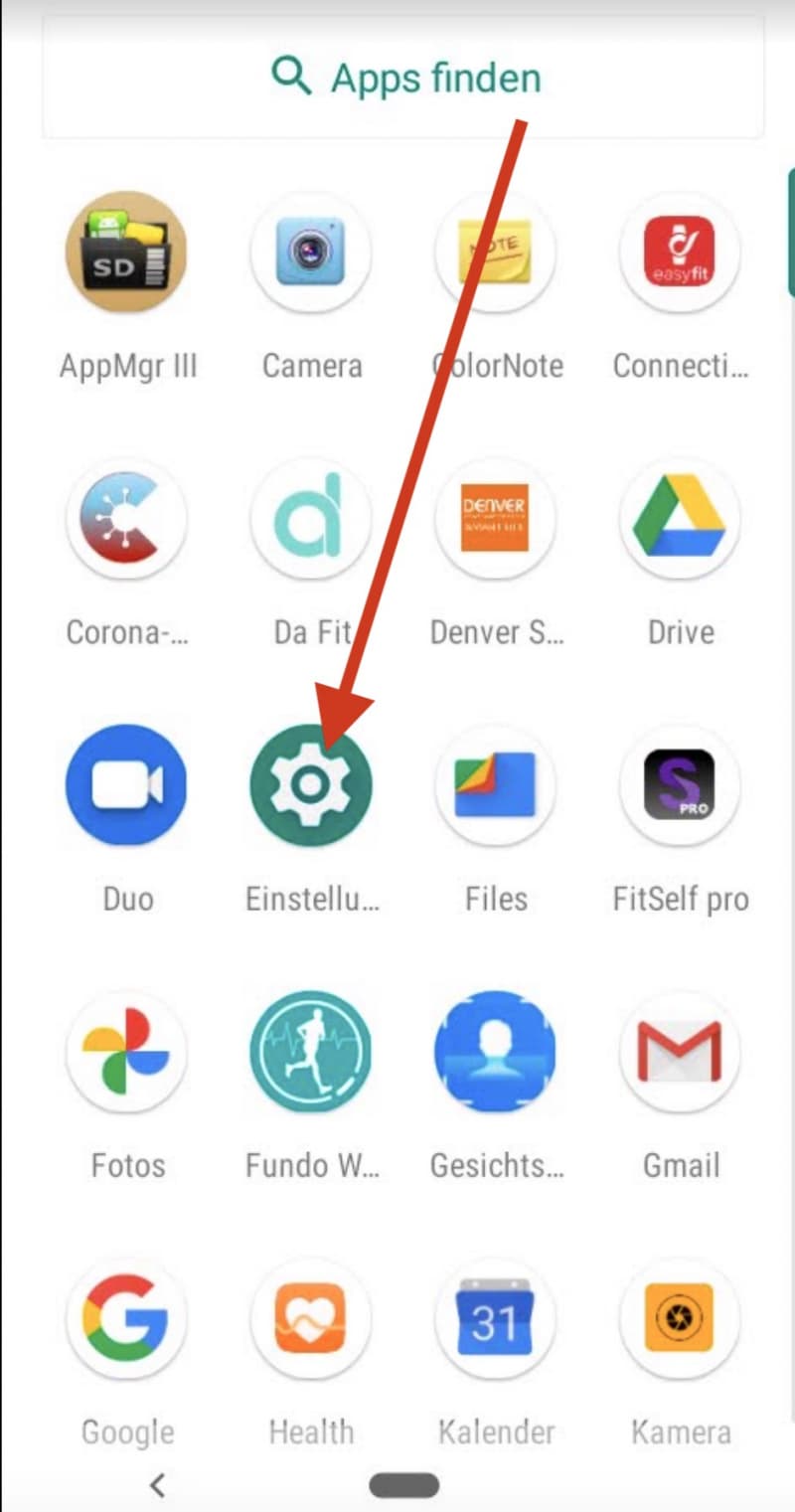Go back with navigation arrow
795x1512 pixels.
click(157, 1485)
